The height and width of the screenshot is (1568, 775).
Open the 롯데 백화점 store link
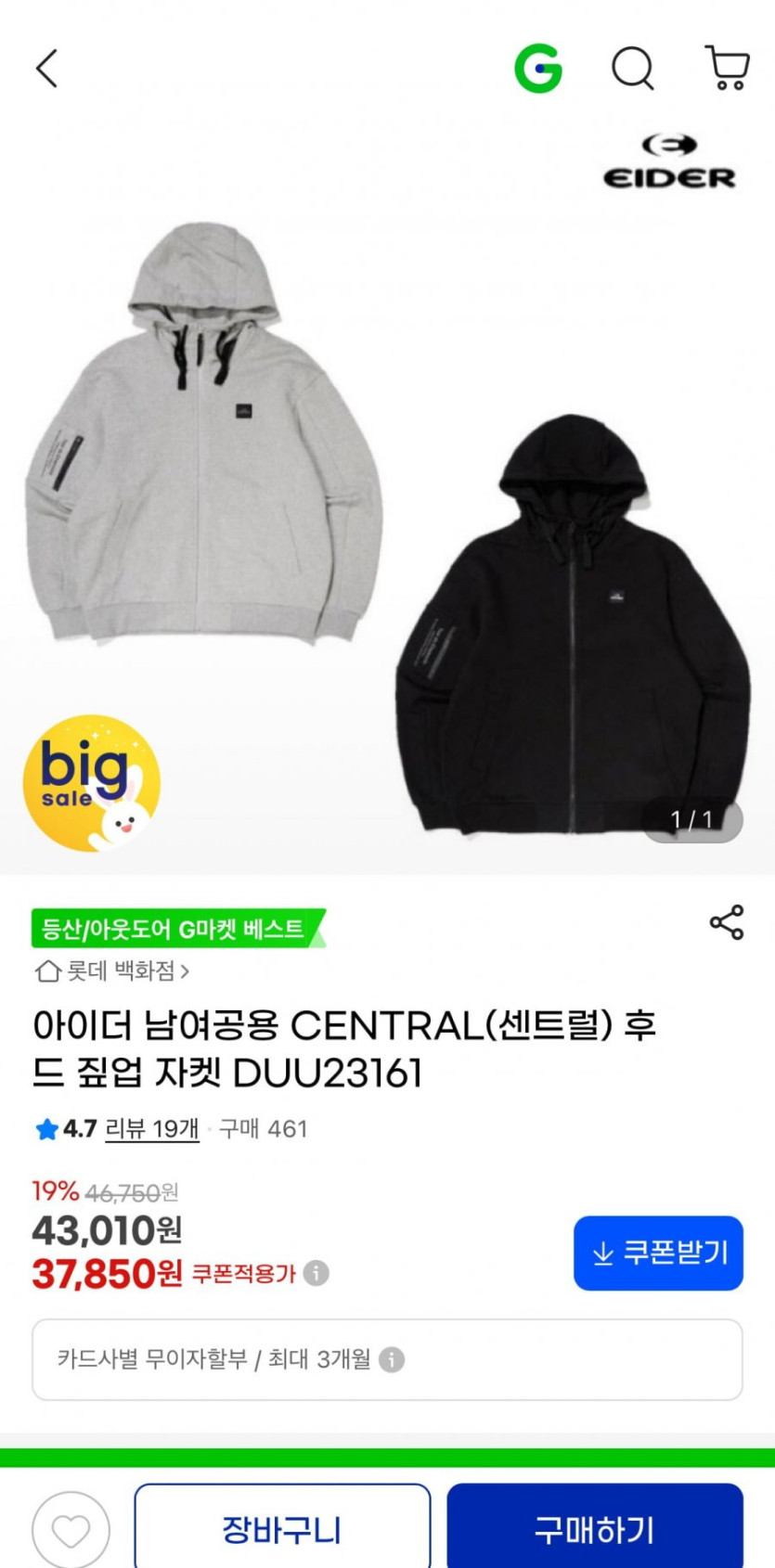pos(112,971)
